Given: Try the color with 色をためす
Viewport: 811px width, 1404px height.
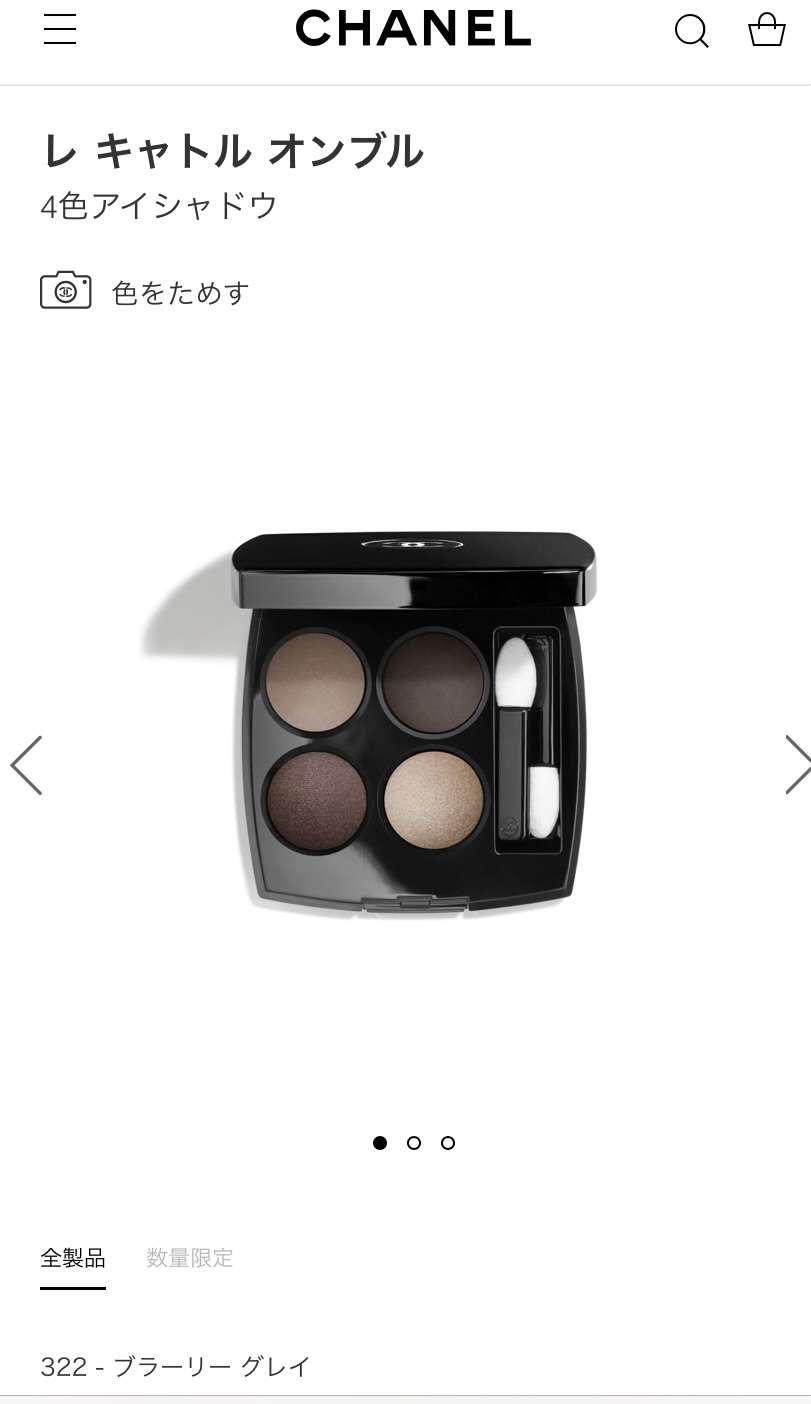Looking at the screenshot, I should [x=146, y=292].
